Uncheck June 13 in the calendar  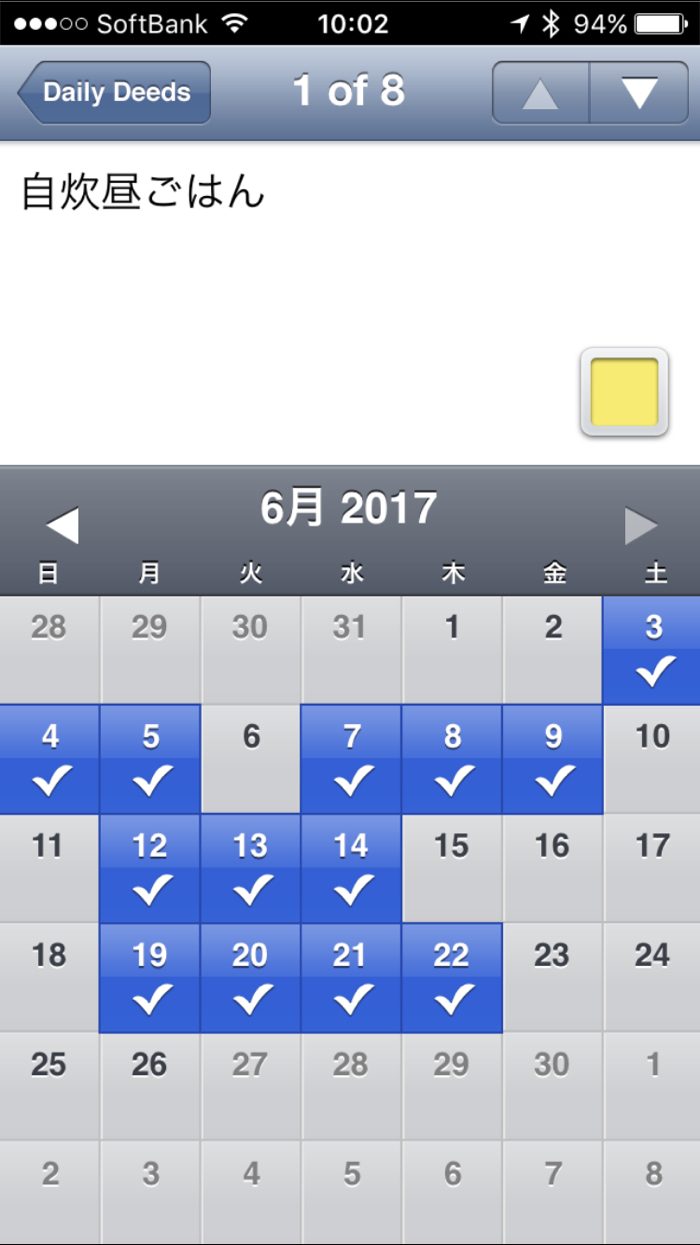(x=251, y=868)
